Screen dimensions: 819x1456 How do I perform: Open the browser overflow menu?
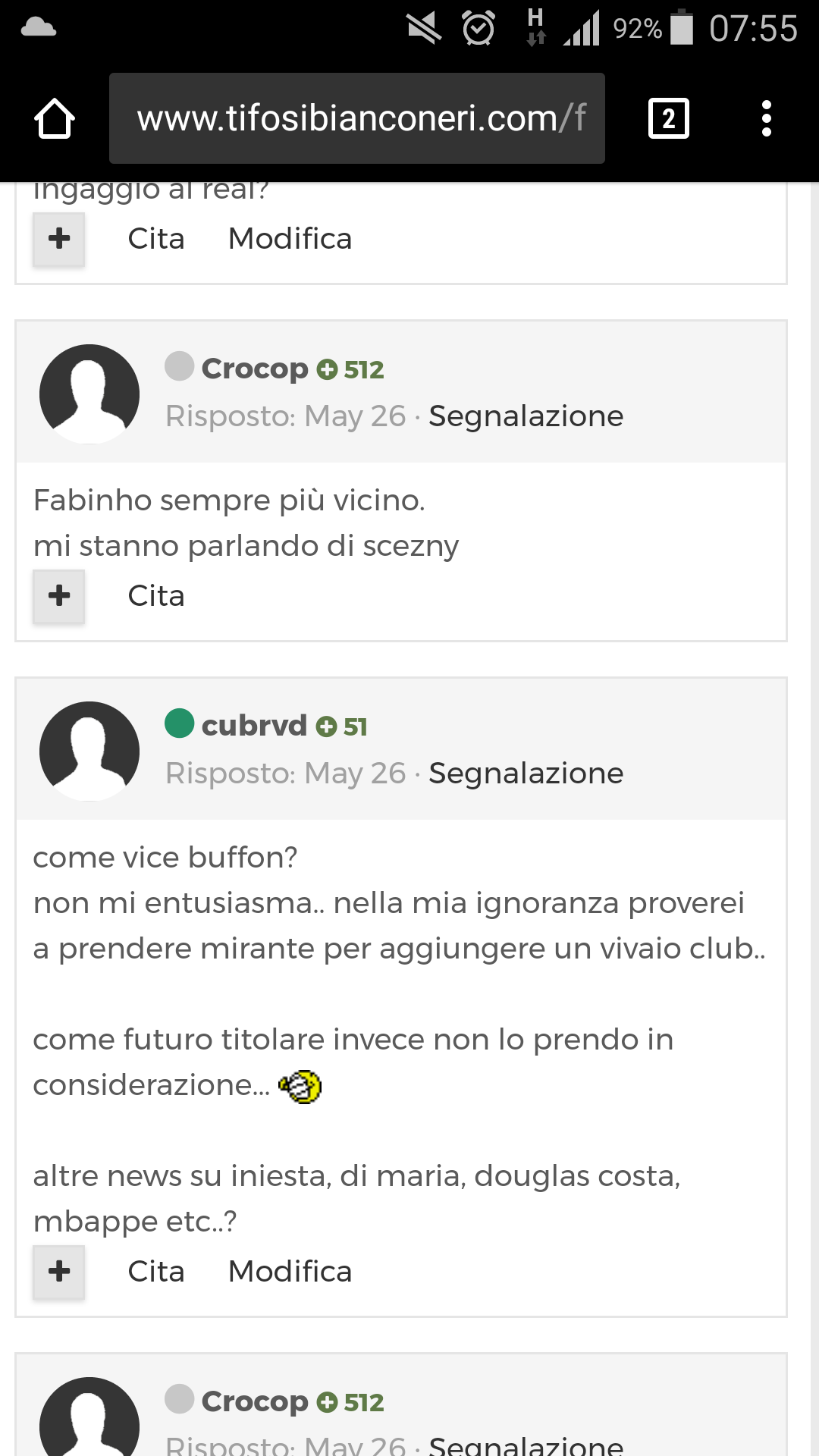(767, 118)
